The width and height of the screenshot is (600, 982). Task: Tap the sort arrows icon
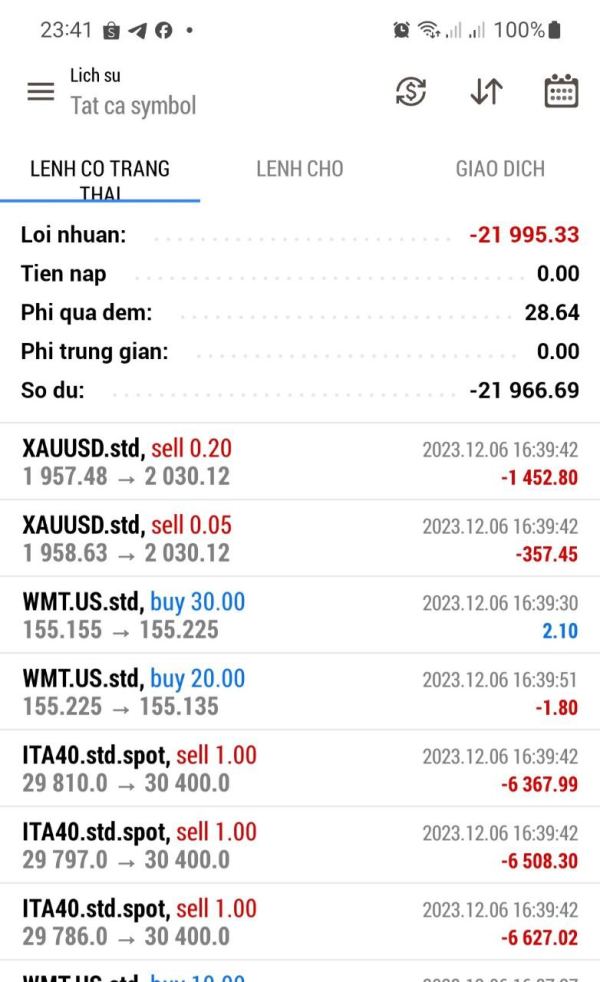pos(485,92)
